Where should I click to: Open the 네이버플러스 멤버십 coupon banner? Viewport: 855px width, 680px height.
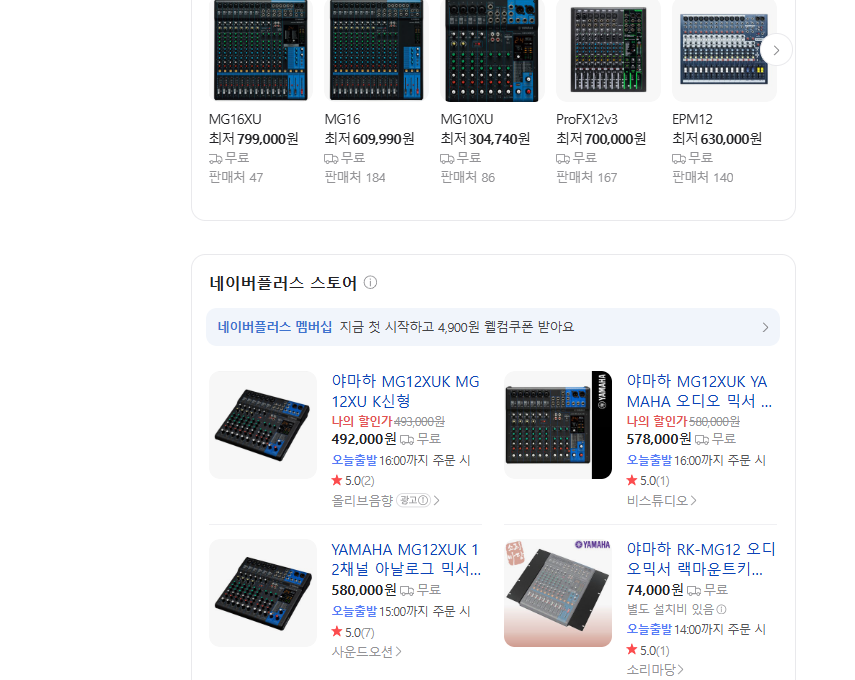pyautogui.click(x=492, y=327)
